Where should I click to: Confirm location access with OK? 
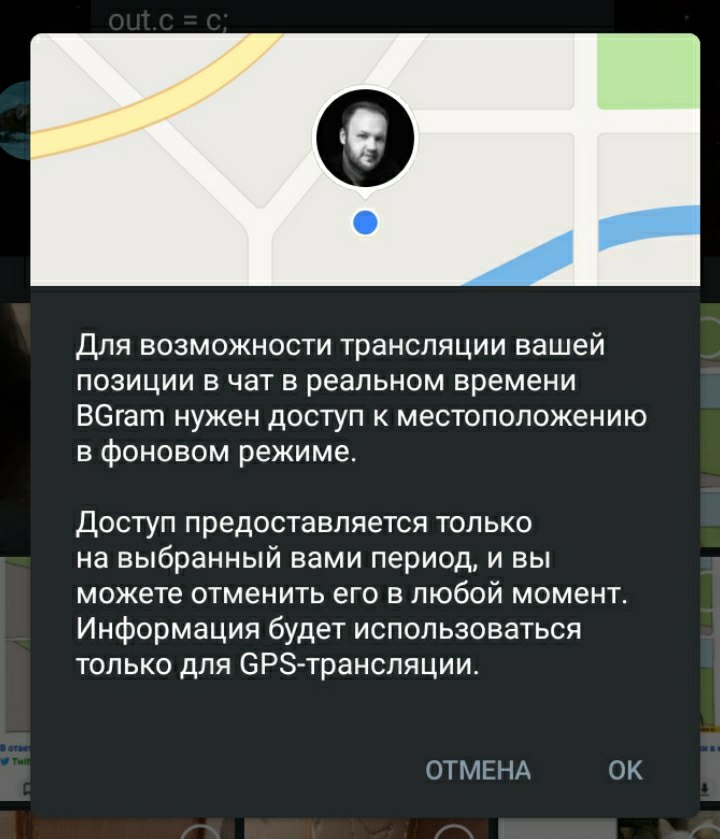tap(625, 769)
